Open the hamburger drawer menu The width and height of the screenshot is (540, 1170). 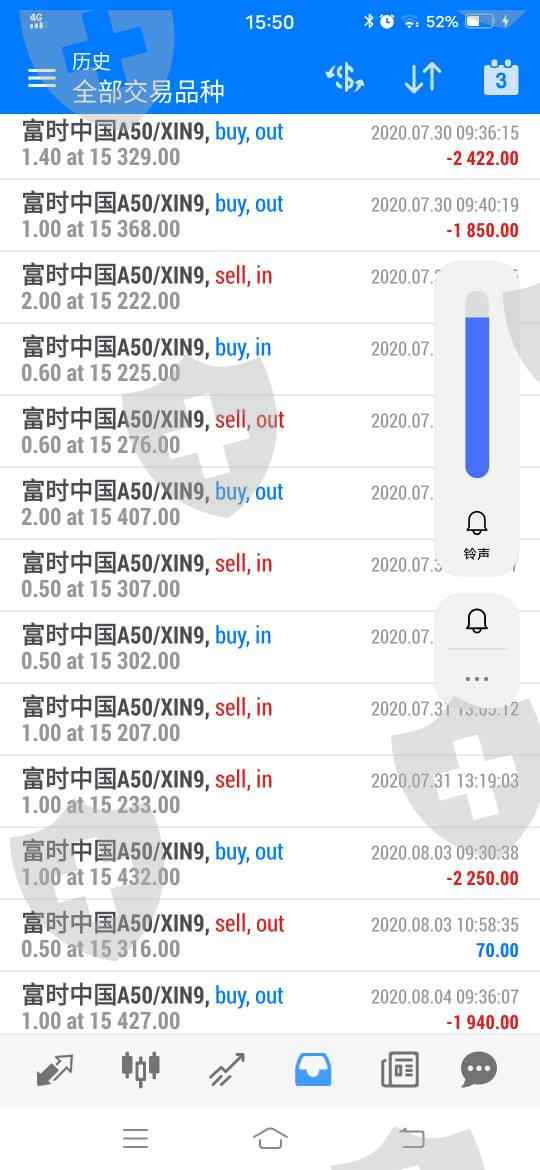pyautogui.click(x=42, y=78)
